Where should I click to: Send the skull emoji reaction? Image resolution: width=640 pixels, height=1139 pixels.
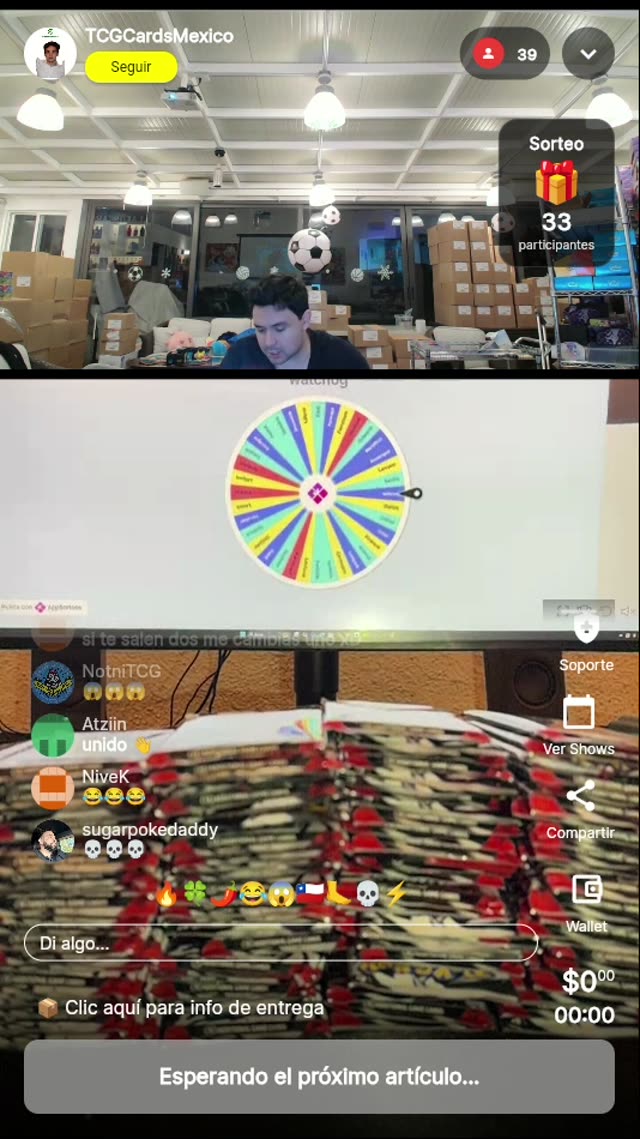tap(367, 894)
